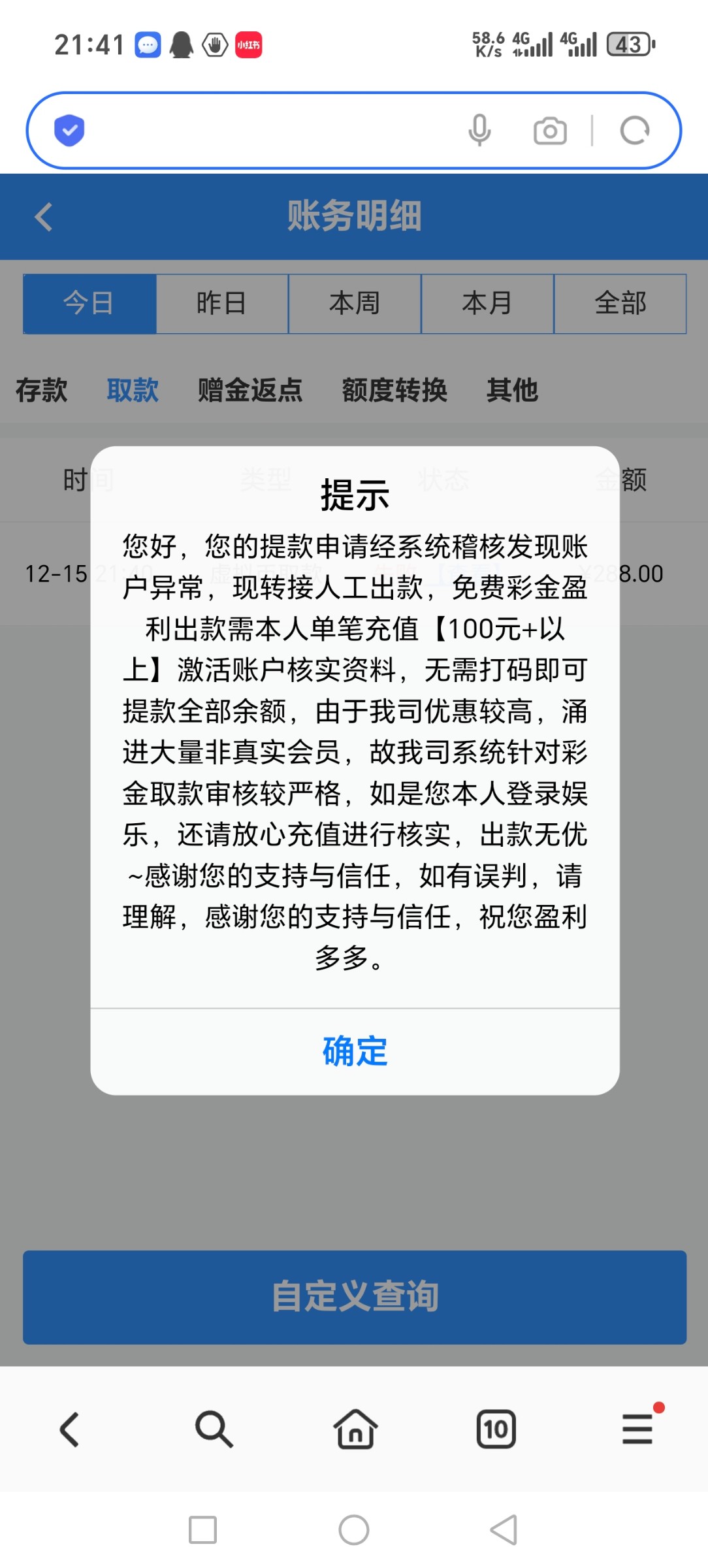Switch to the 本周 tab

(355, 304)
